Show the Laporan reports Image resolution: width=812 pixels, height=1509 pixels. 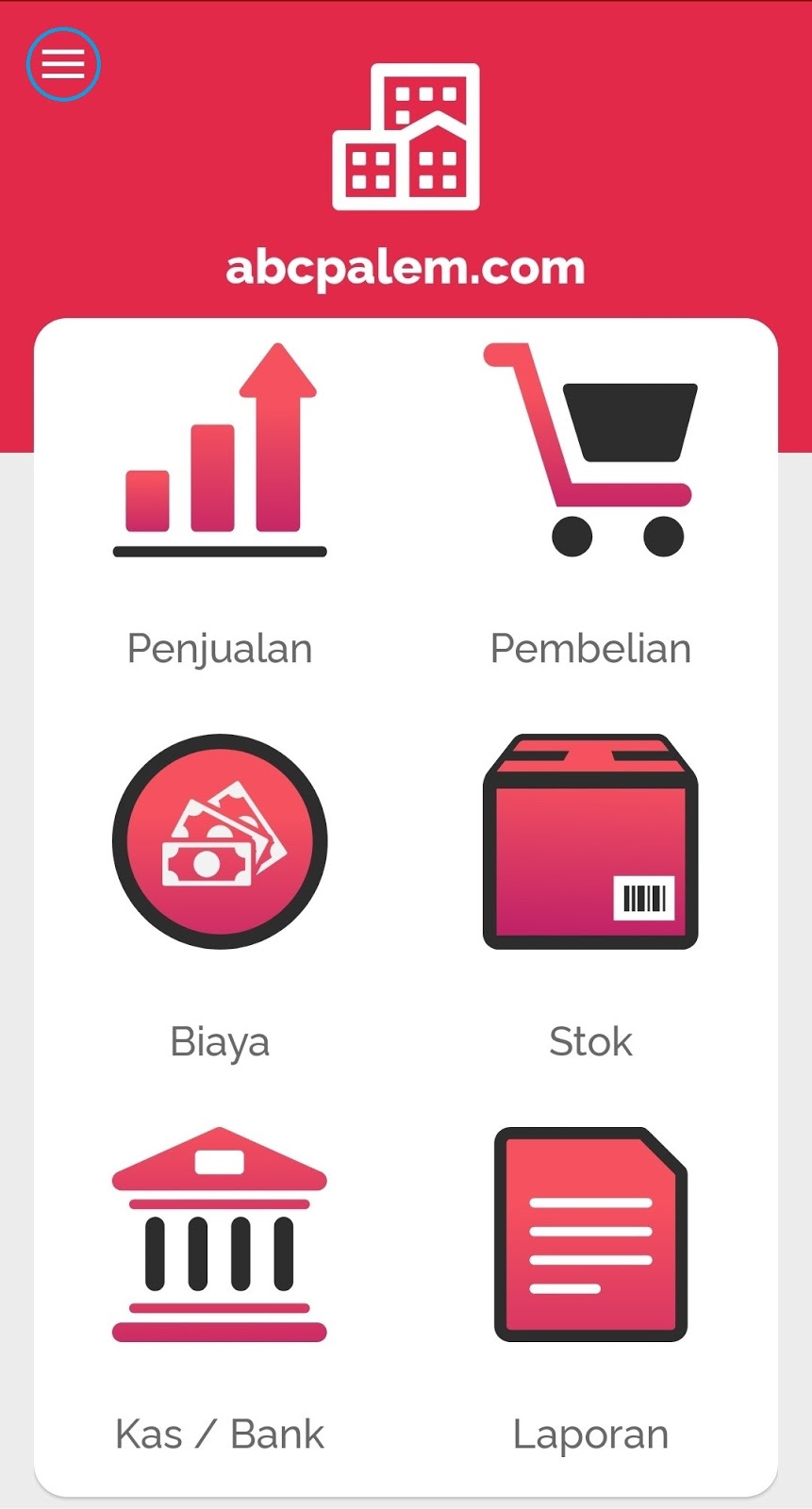click(x=590, y=1283)
